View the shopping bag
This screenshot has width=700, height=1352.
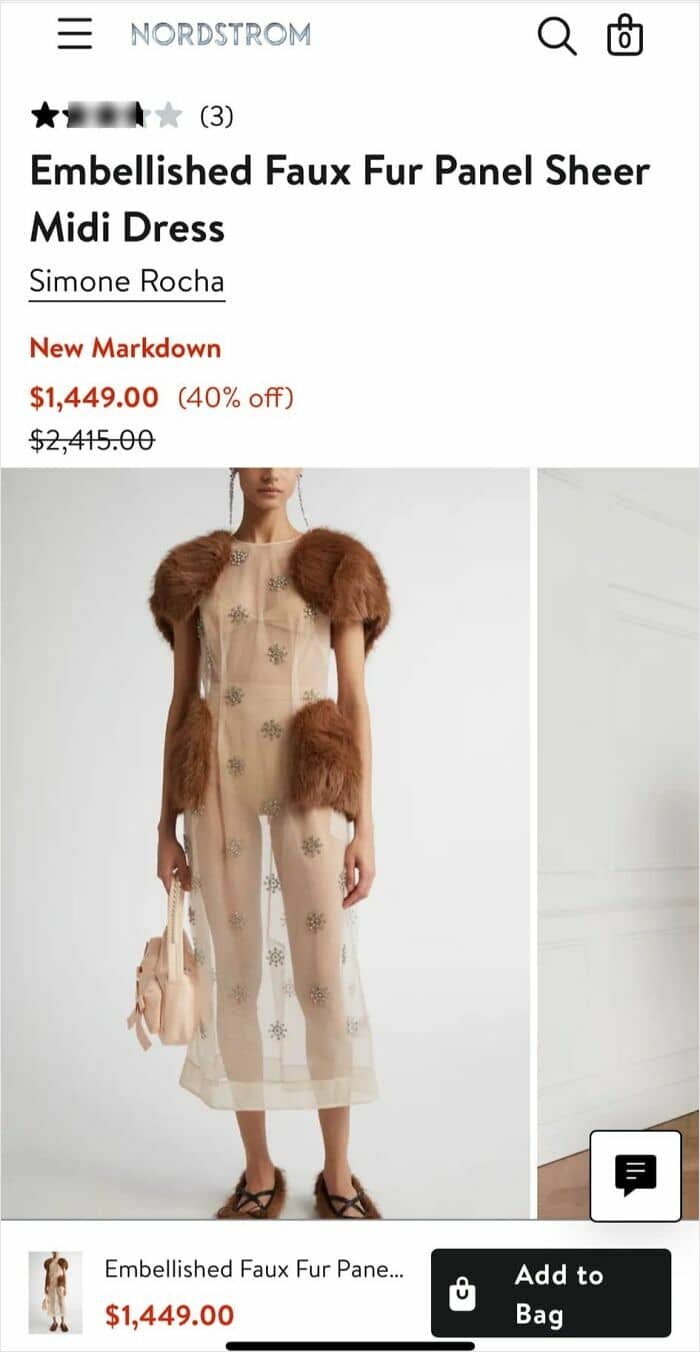[x=625, y=36]
